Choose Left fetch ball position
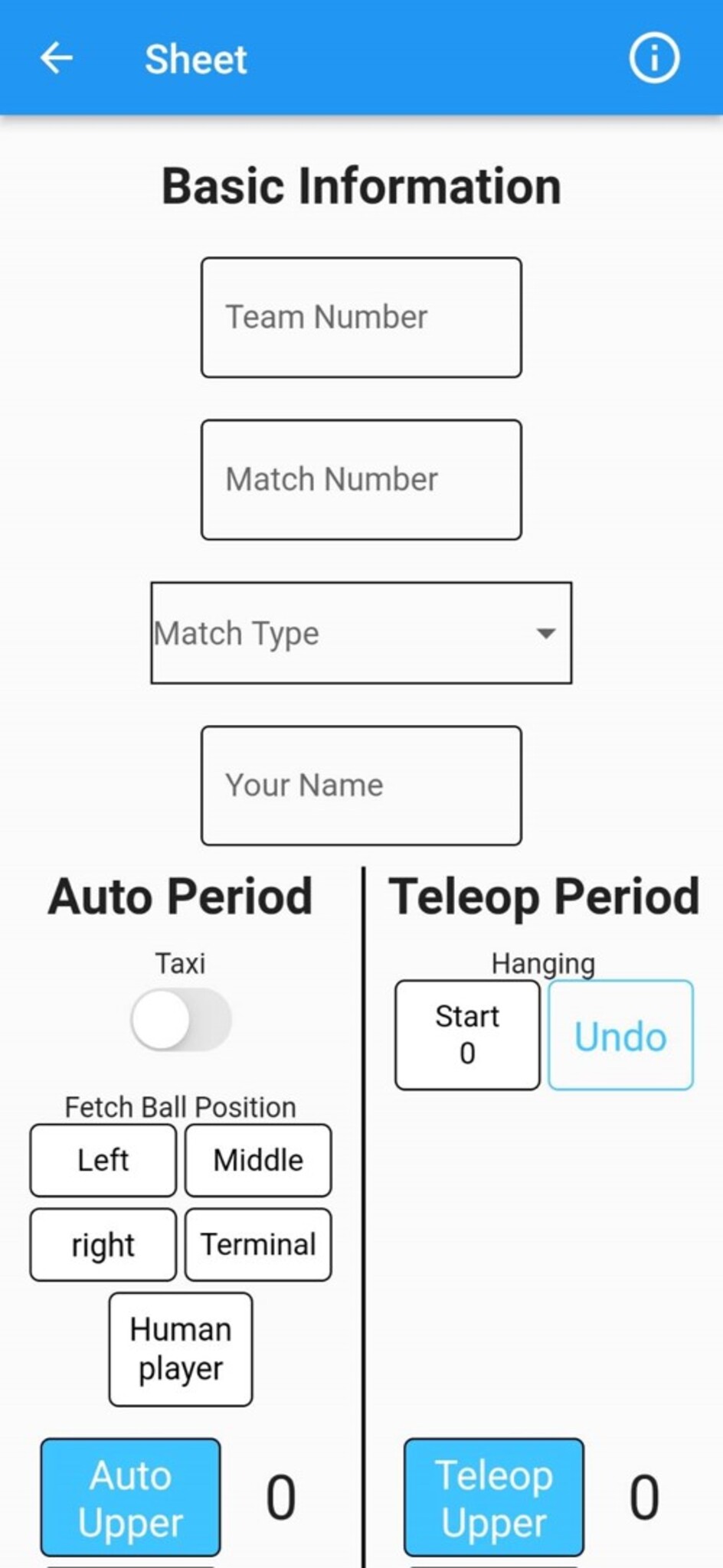The height and width of the screenshot is (1568, 723). pos(103,1160)
